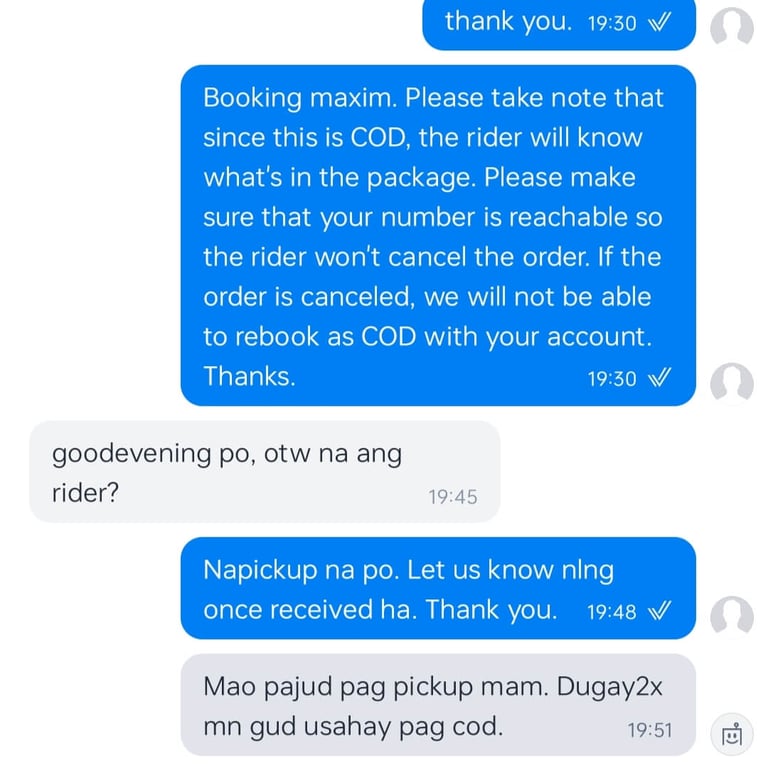Tap the bot icon beside the "Mao pajud" message
The width and height of the screenshot is (768, 768).
[731, 733]
